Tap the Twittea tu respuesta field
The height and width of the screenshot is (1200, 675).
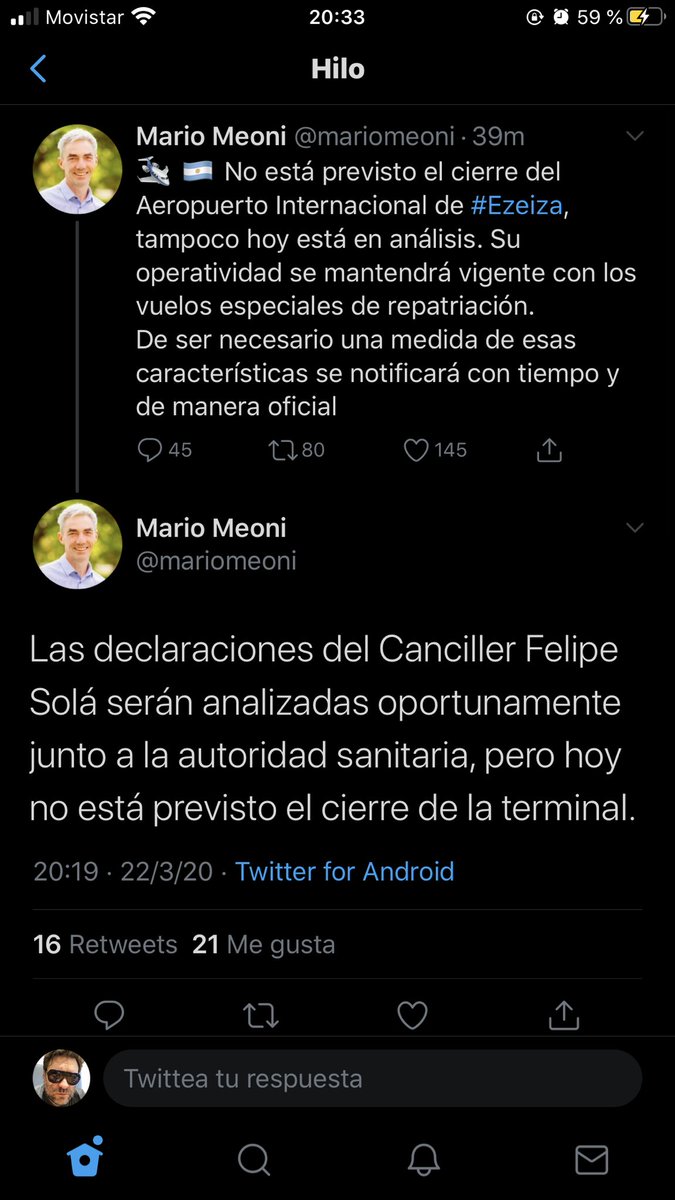point(373,1078)
